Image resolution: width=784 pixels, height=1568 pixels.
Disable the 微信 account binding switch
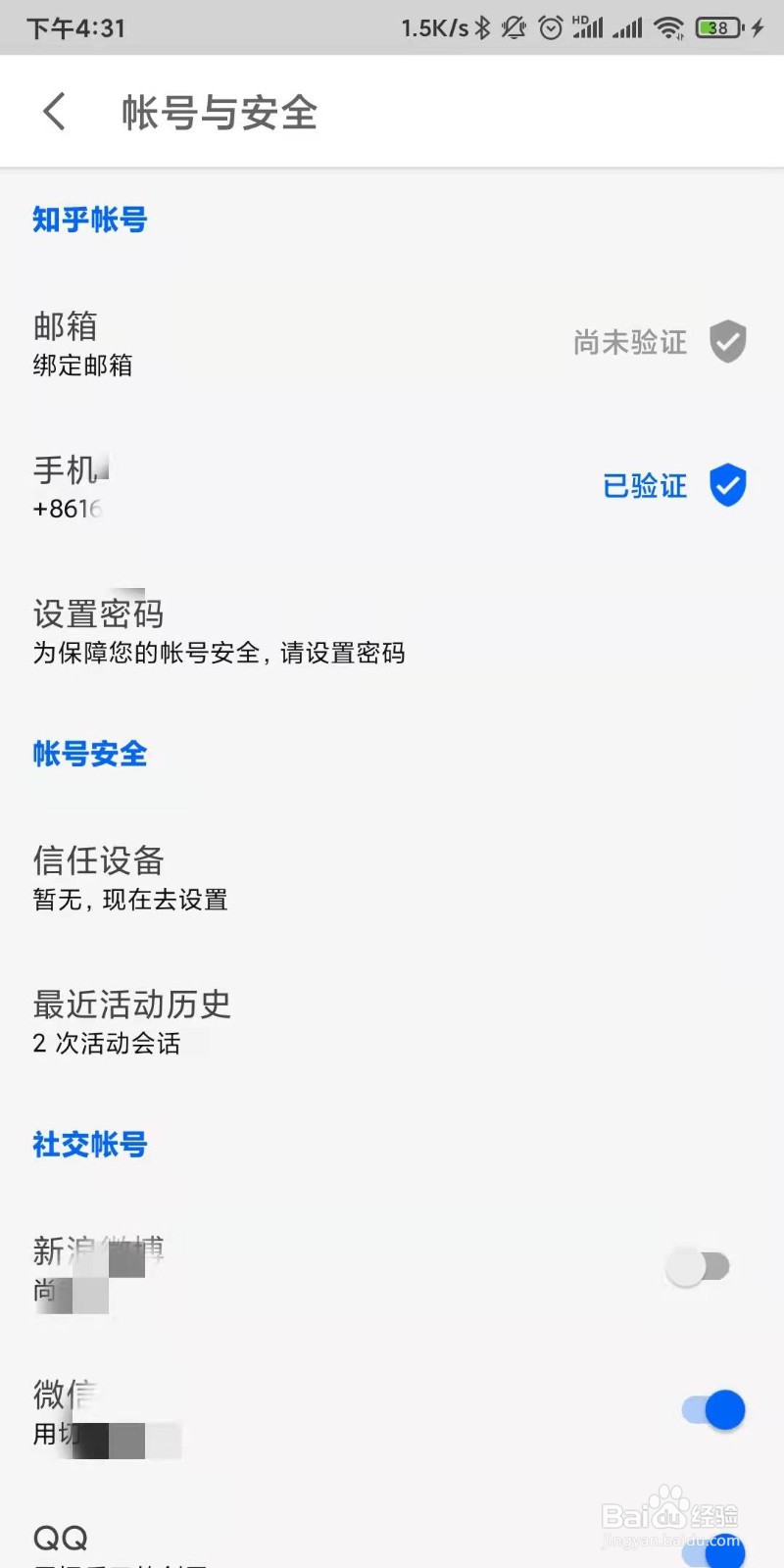pos(710,1409)
